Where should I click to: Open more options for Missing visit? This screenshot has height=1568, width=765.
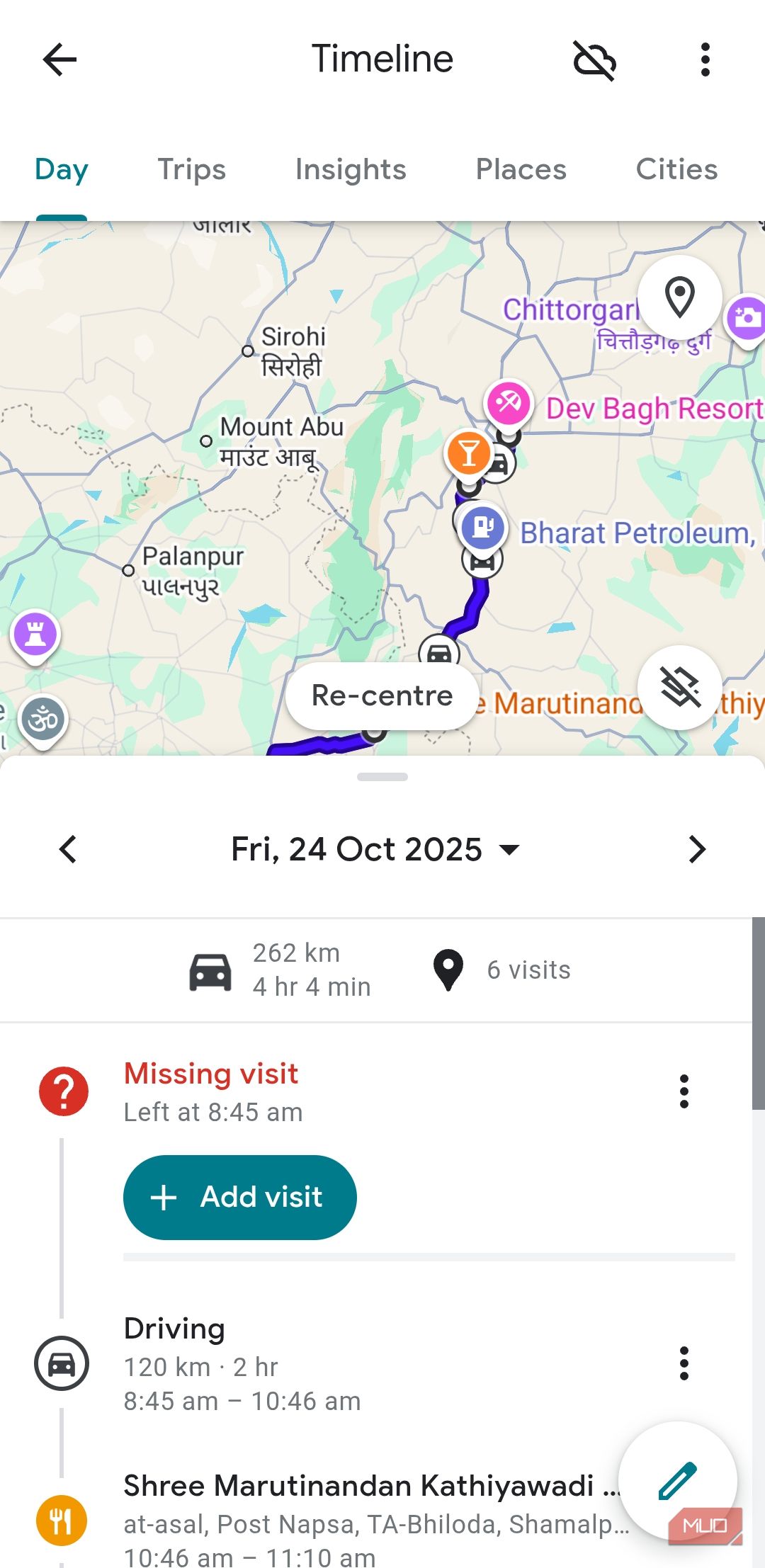[x=684, y=1091]
